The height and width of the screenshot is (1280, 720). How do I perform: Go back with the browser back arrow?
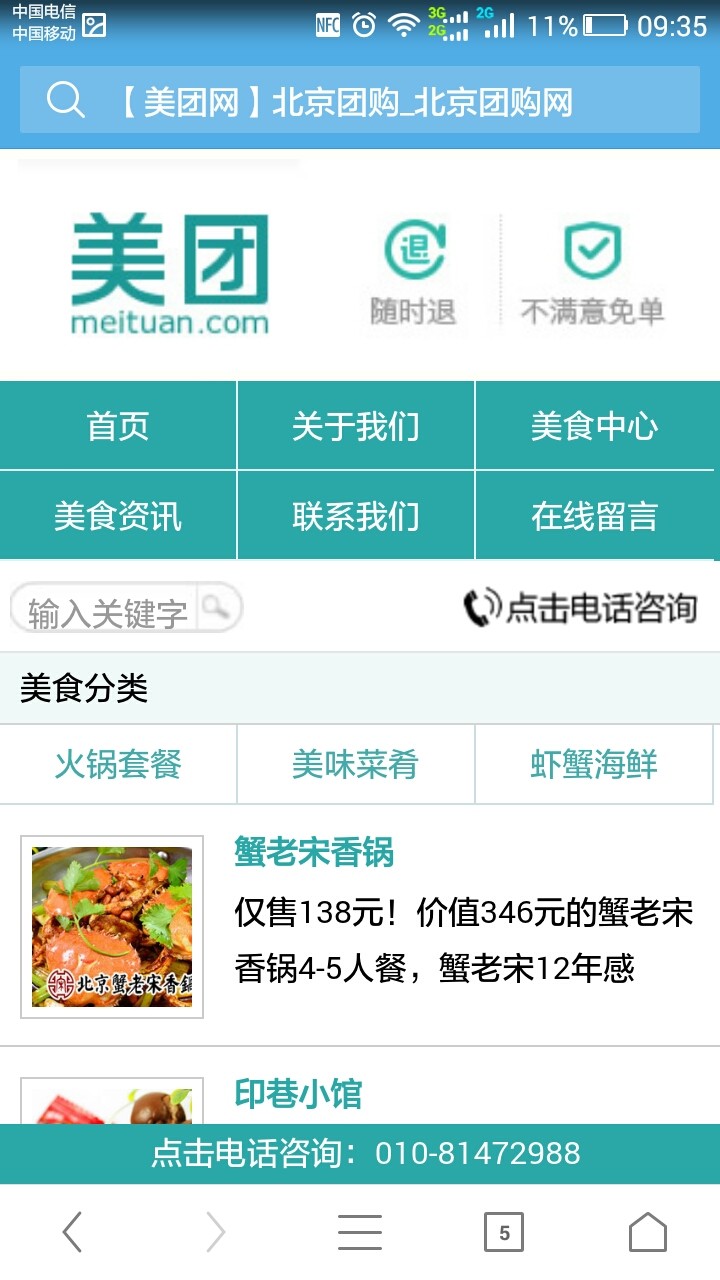[x=72, y=1232]
